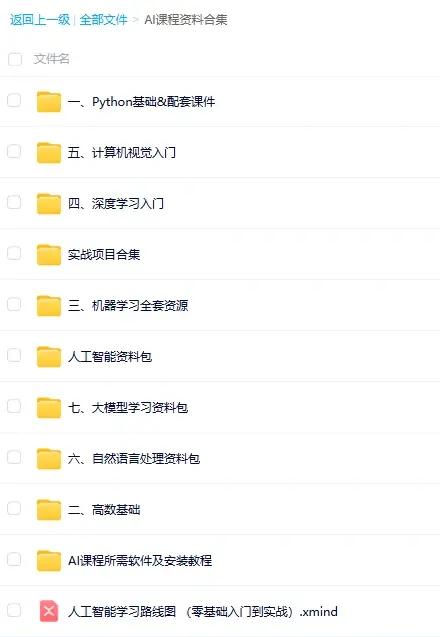Viewport: 440px width, 637px height.
Task: Select checkbox for 实战项目合集
Action: (14, 253)
